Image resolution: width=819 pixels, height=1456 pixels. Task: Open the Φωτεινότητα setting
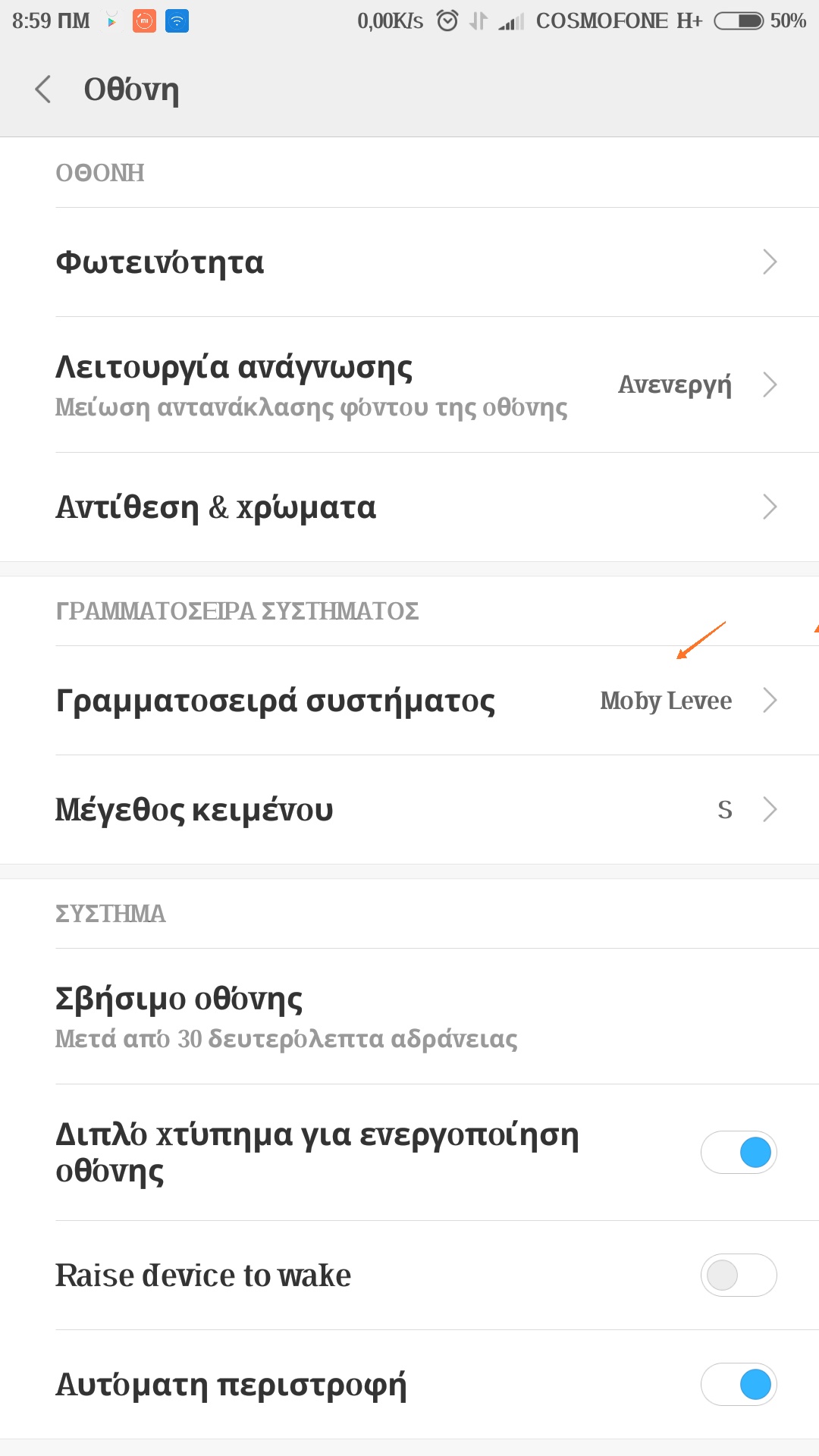coord(409,262)
